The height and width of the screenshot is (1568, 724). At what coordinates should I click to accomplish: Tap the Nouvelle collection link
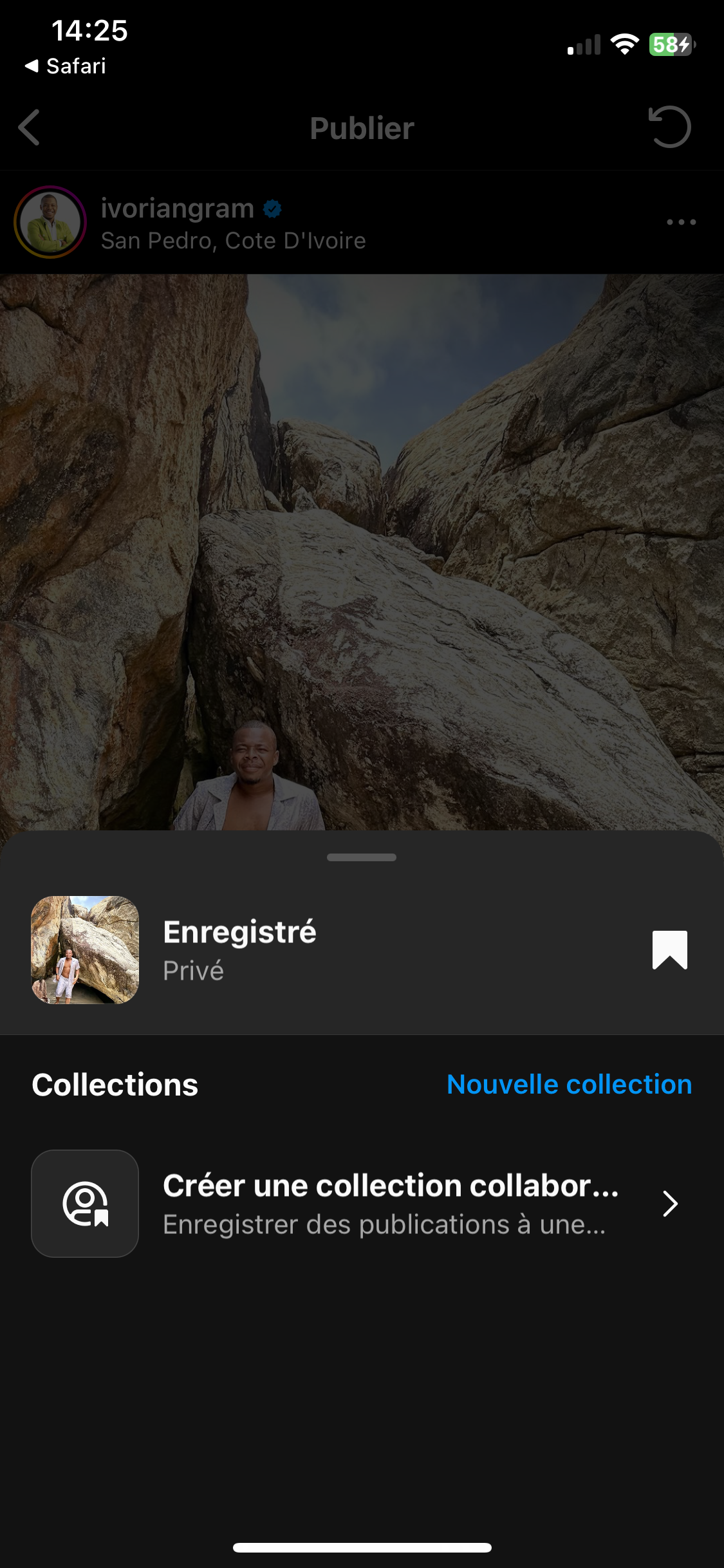pos(569,1085)
